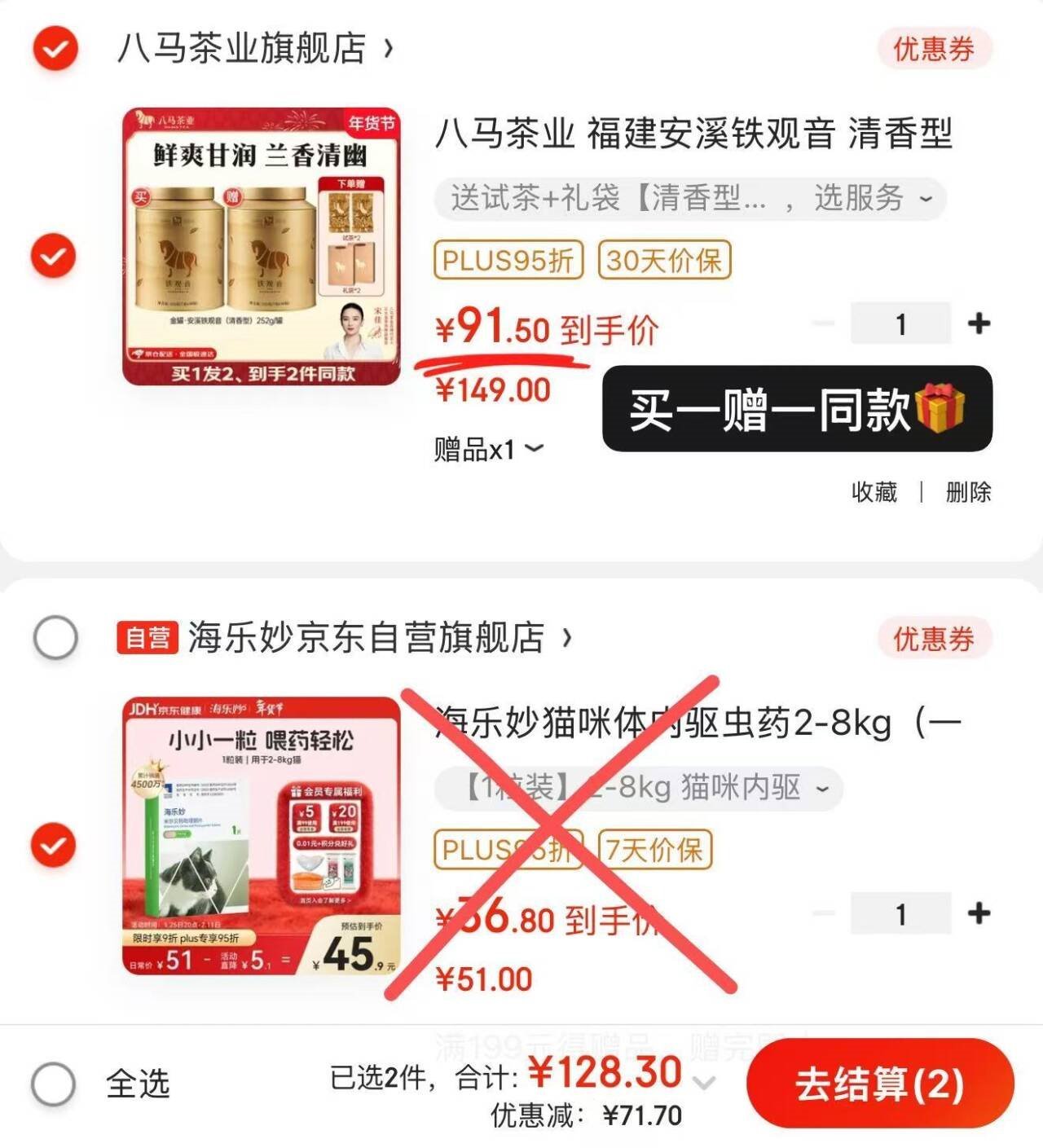Open 优惠券 for 八马茶业旗舰店
The width and height of the screenshot is (1043, 1148).
(x=934, y=49)
